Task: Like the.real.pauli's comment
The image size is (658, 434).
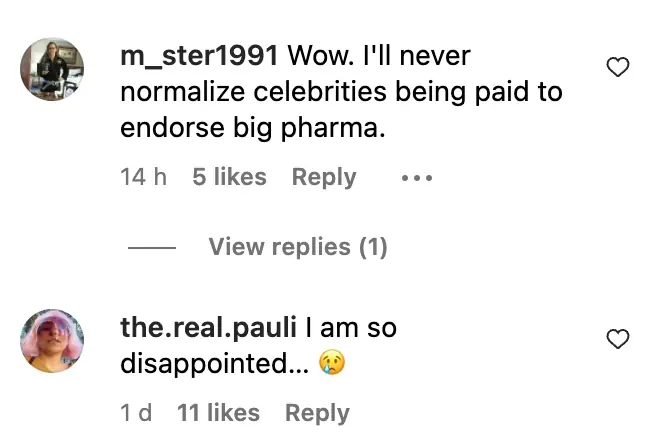Action: click(x=619, y=340)
